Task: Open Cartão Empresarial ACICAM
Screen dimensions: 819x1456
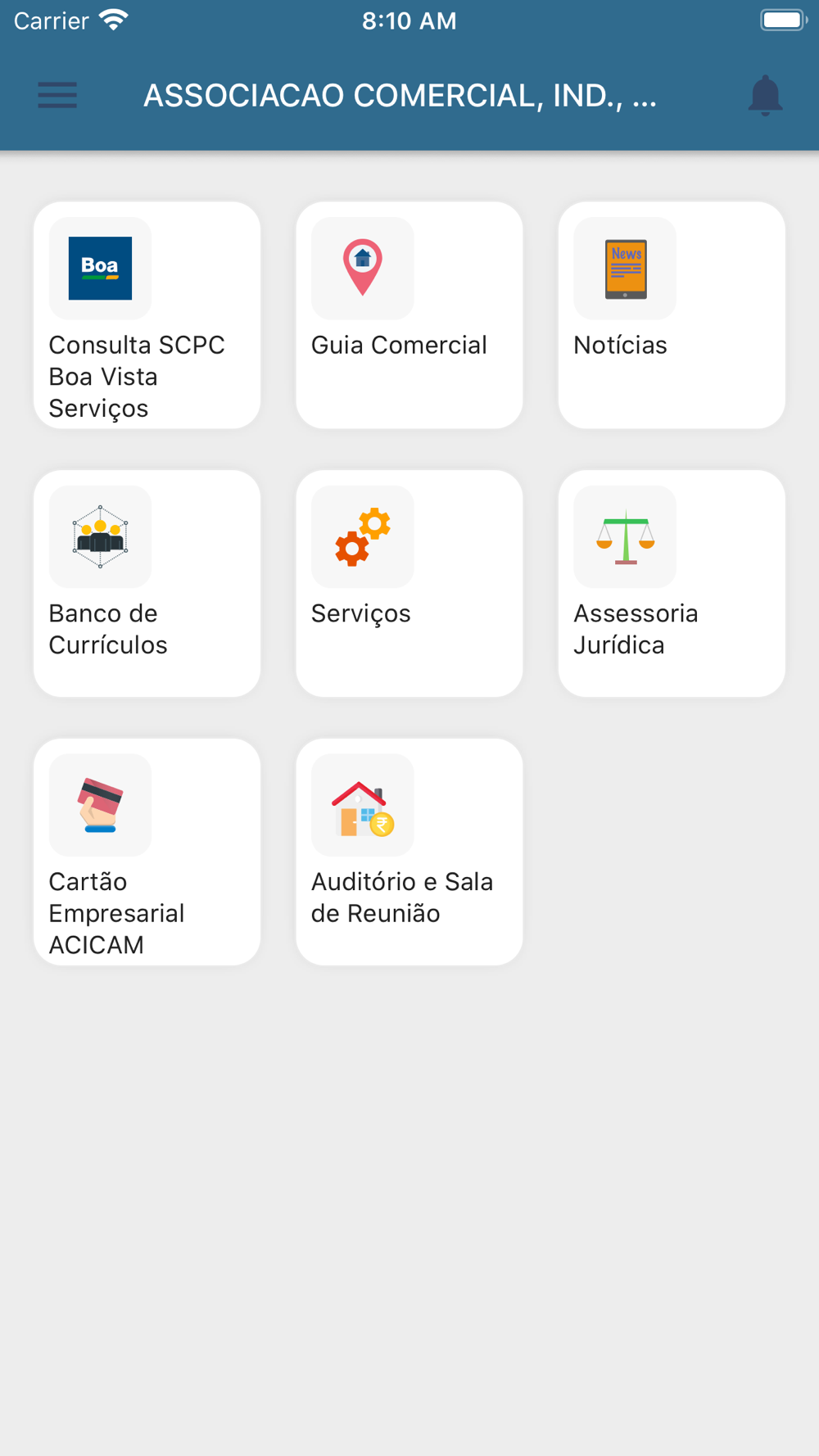Action: (147, 852)
